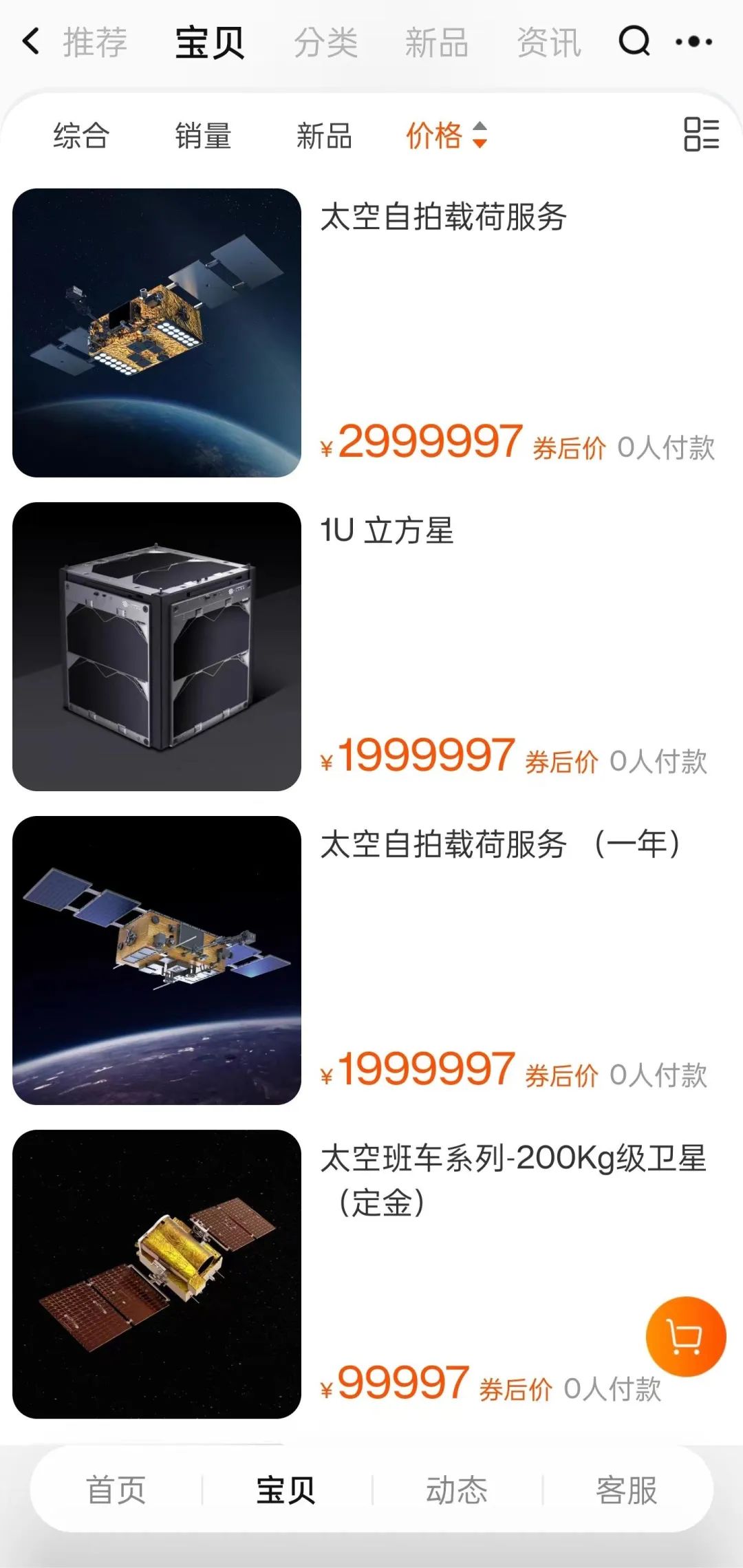Viewport: 743px width, 1568px height.
Task: Expand the 分类 categories section
Action: (x=324, y=41)
